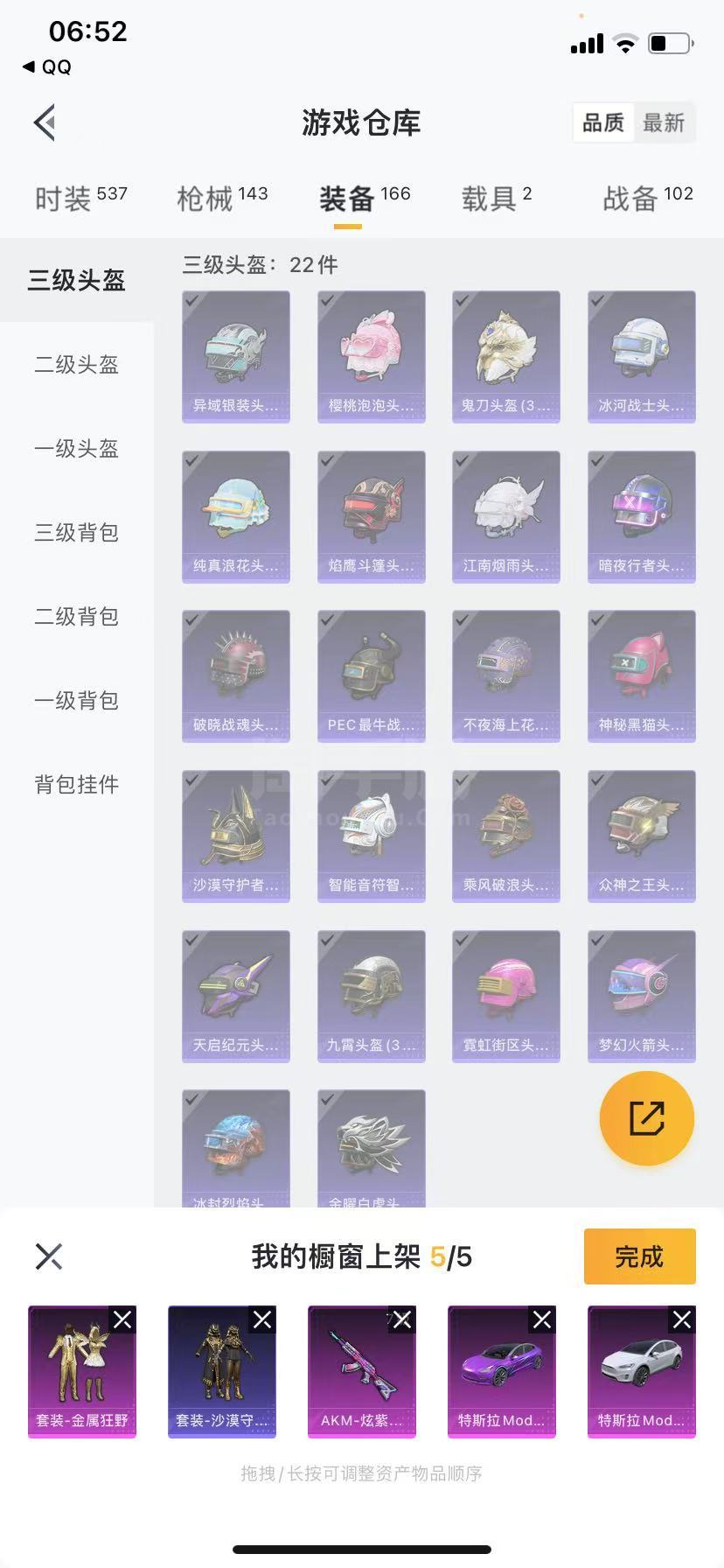Confirm showcase with 完成 button
This screenshot has height=1568, width=724.
coord(639,1256)
